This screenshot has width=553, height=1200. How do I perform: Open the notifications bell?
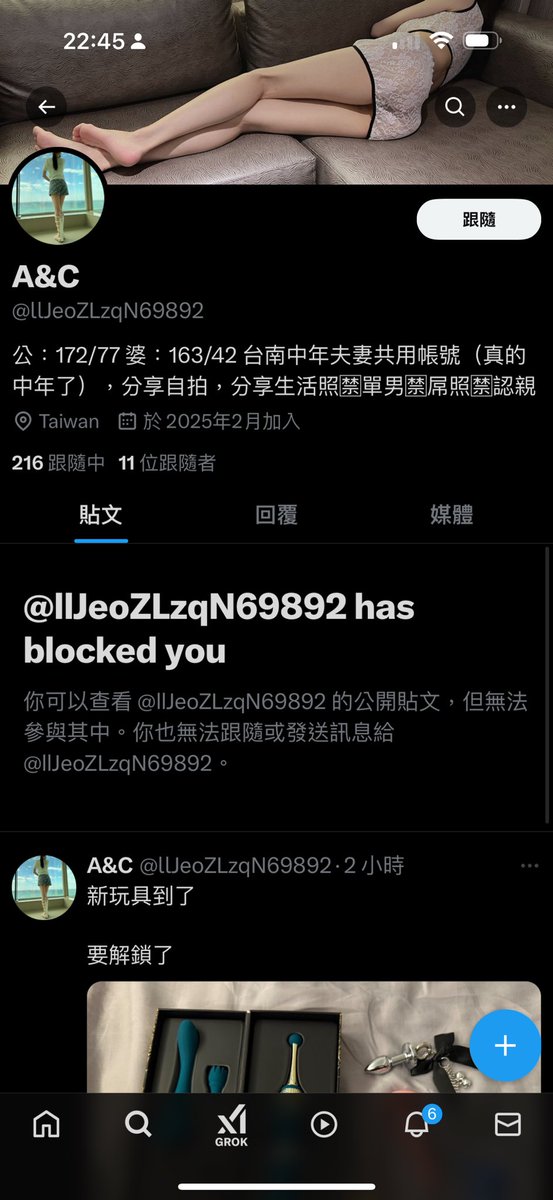coord(417,1123)
